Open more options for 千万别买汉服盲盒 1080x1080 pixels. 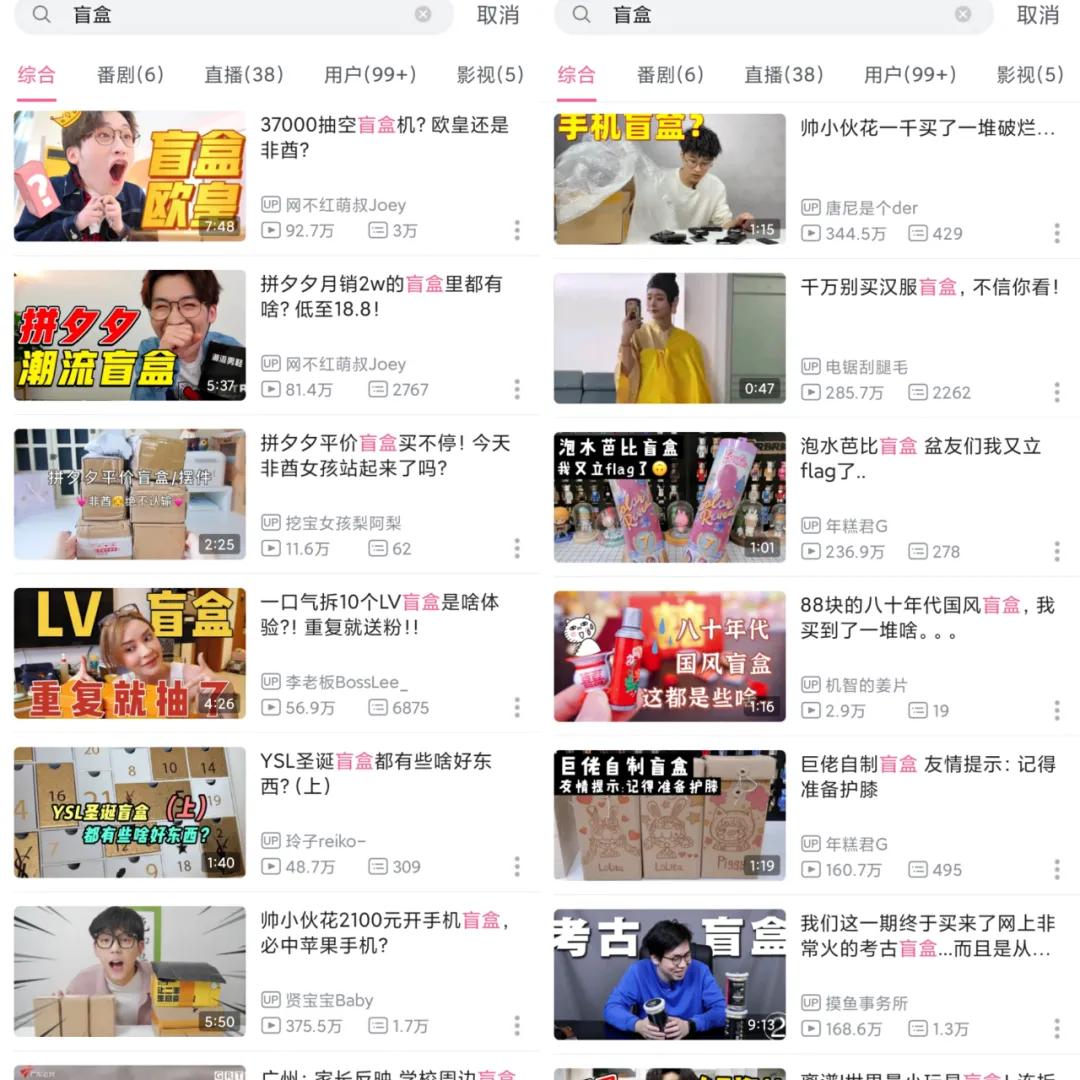1057,392
